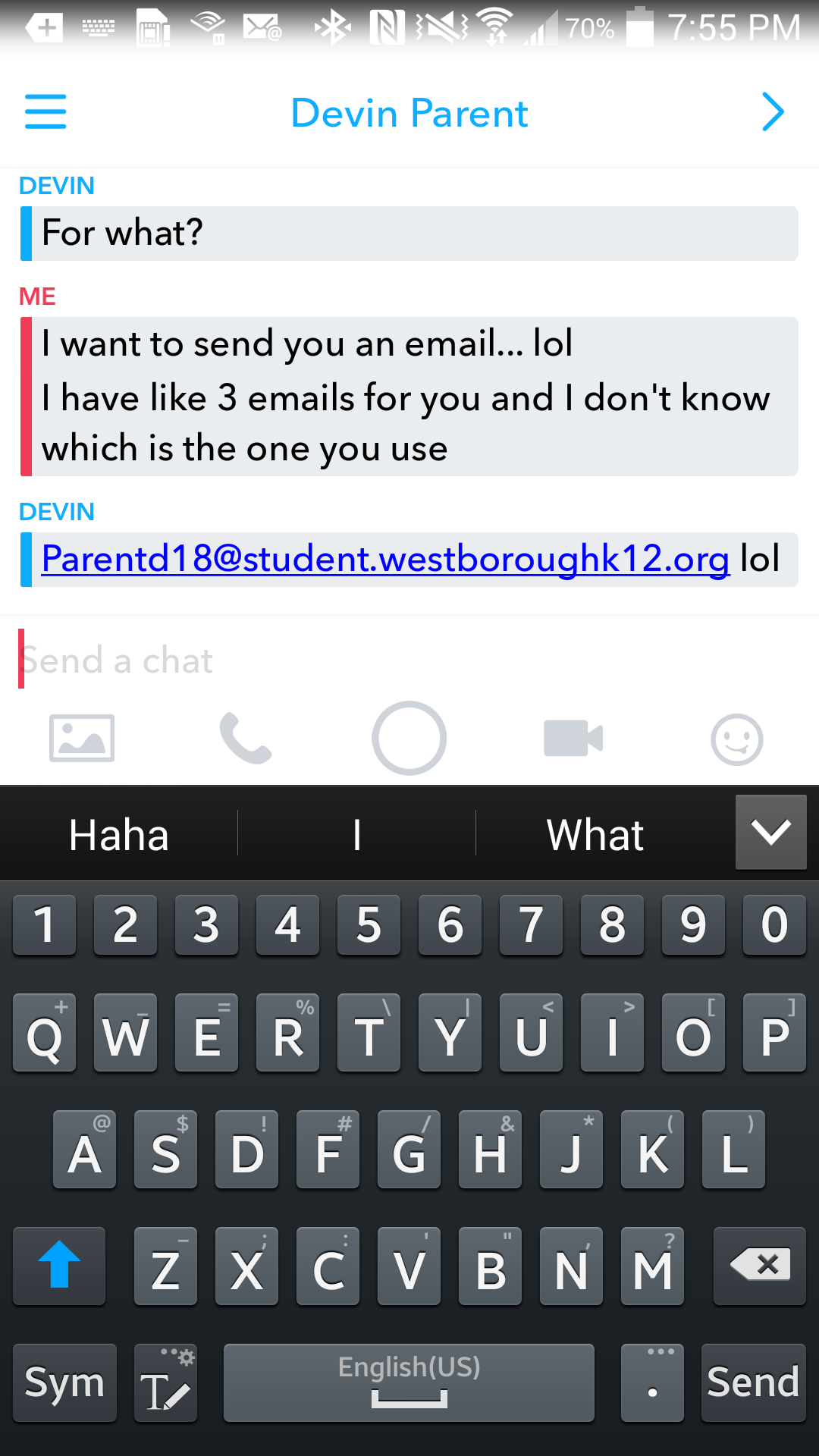Switch keyboard to Sym symbols
This screenshot has height=1456, width=819.
(x=64, y=1382)
